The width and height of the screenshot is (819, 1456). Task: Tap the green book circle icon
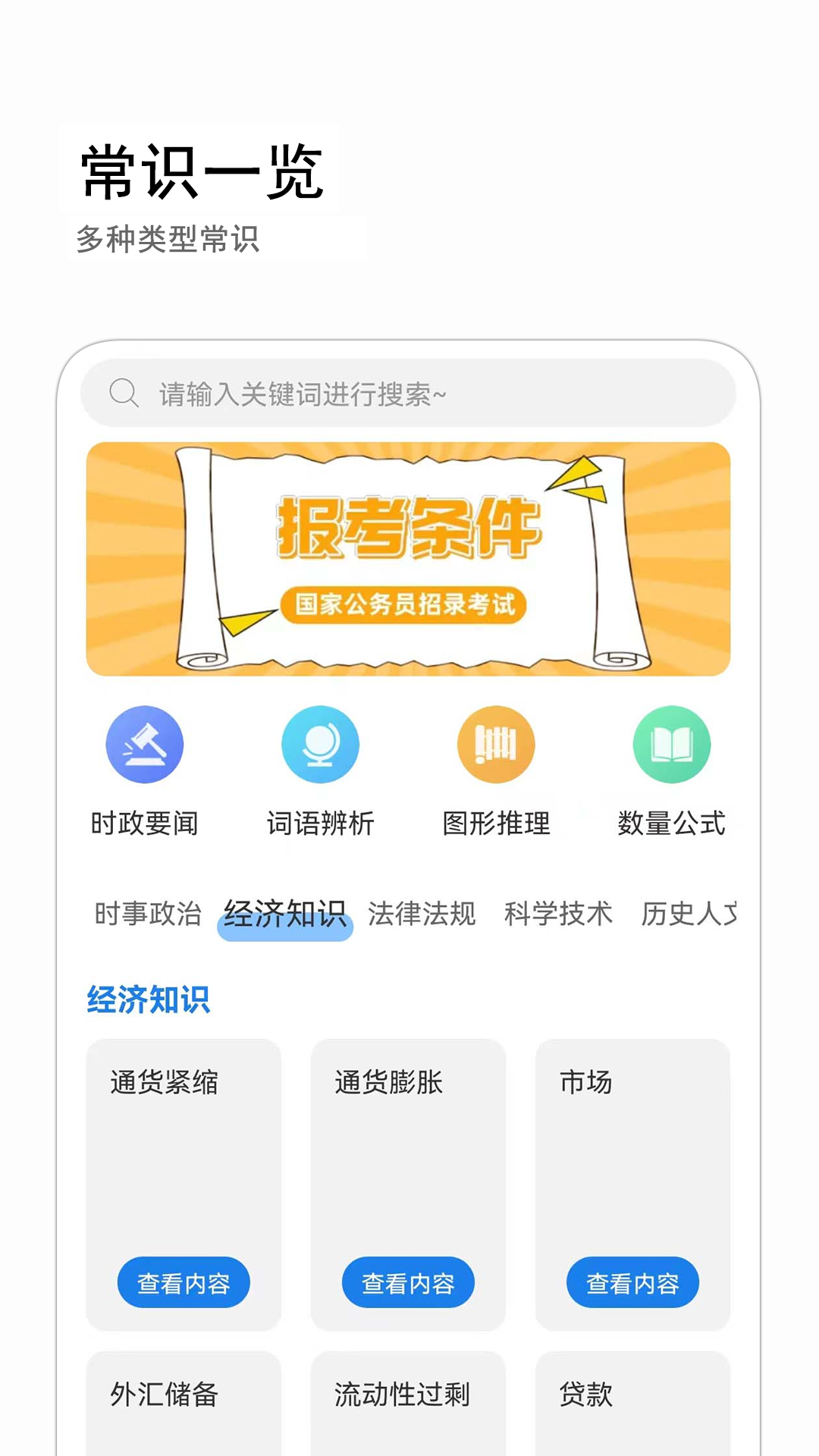pos(670,745)
